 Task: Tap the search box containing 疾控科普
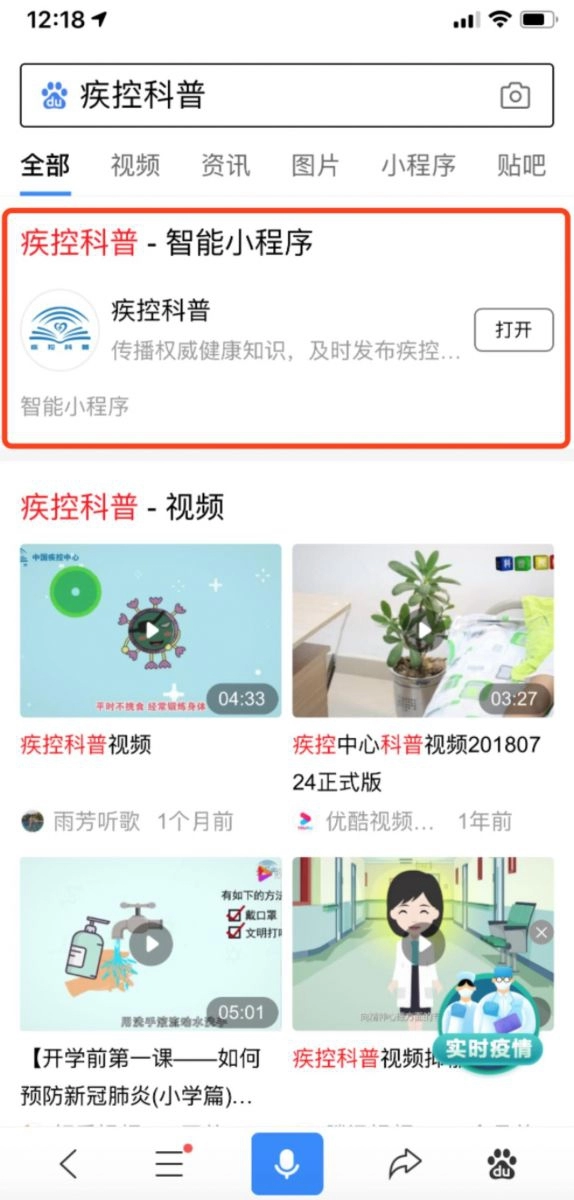[286, 95]
